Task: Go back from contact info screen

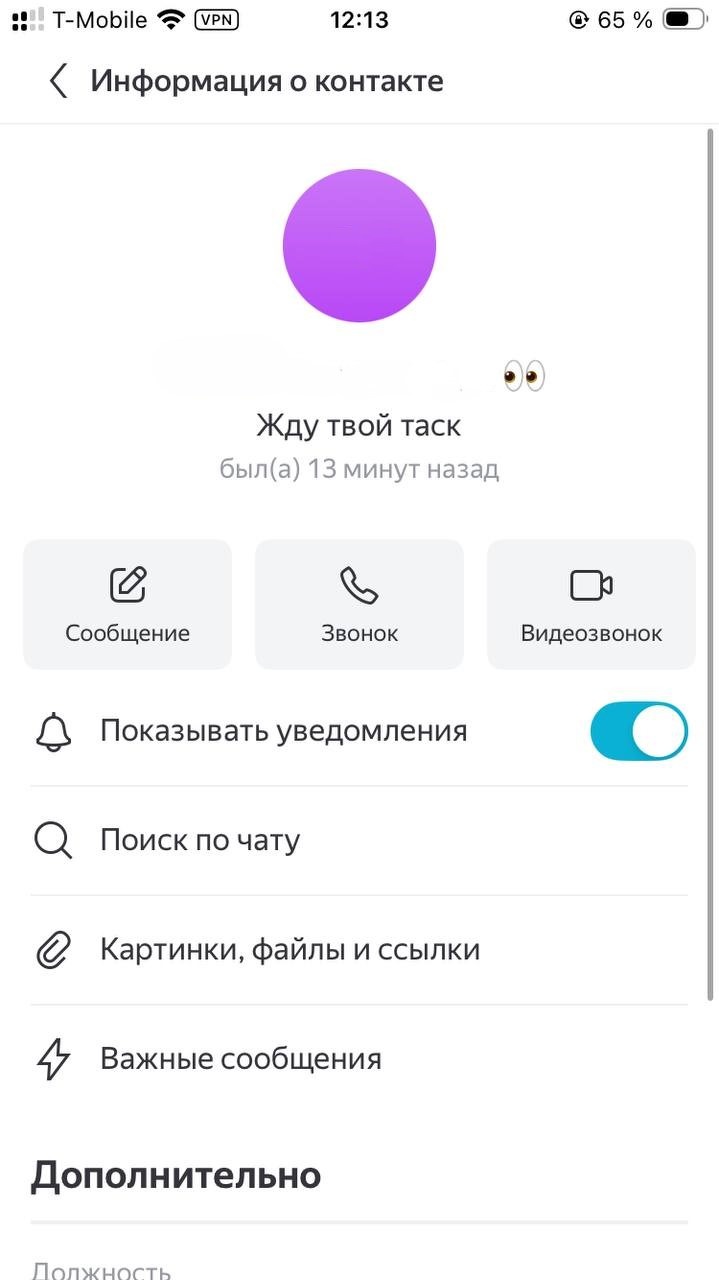Action: coord(58,81)
